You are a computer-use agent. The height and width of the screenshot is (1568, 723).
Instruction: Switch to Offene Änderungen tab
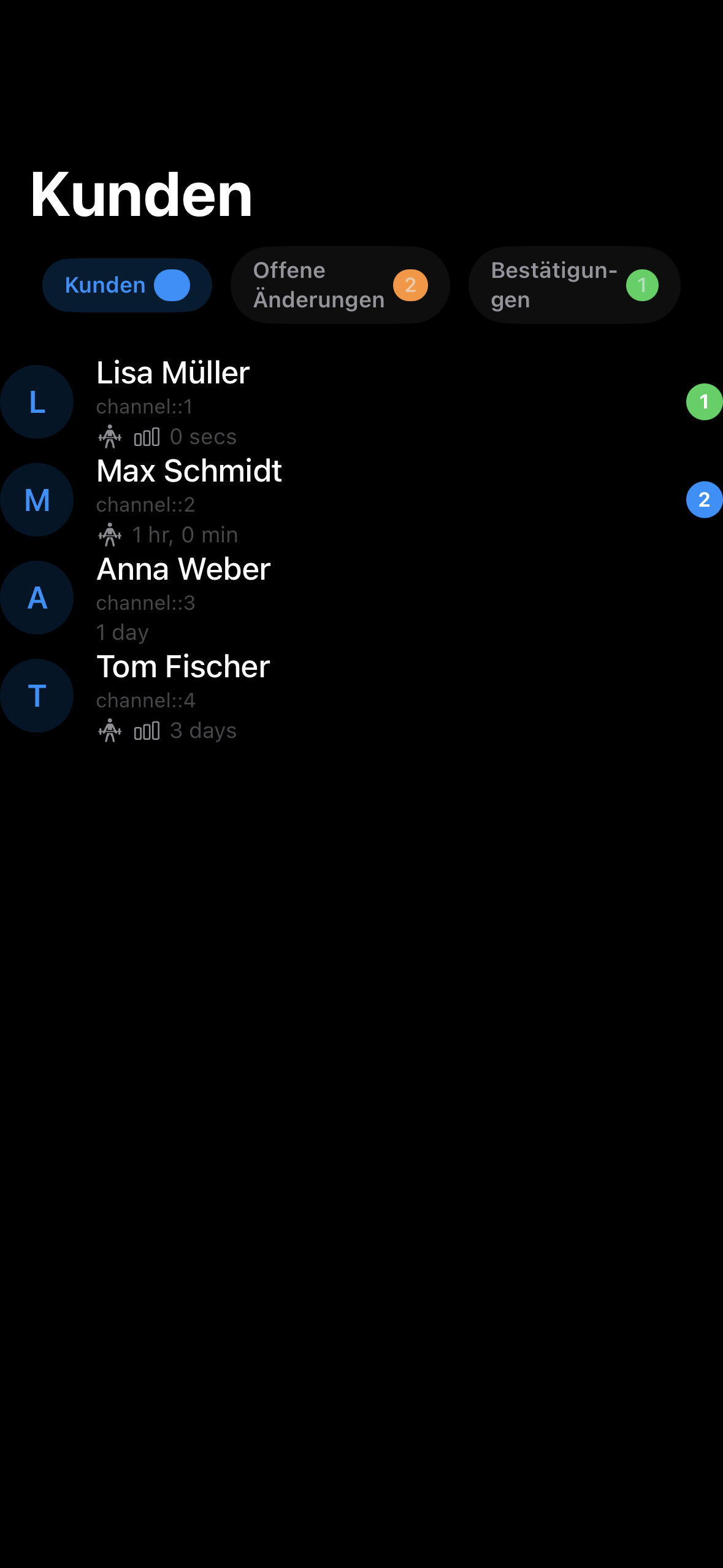[340, 285]
